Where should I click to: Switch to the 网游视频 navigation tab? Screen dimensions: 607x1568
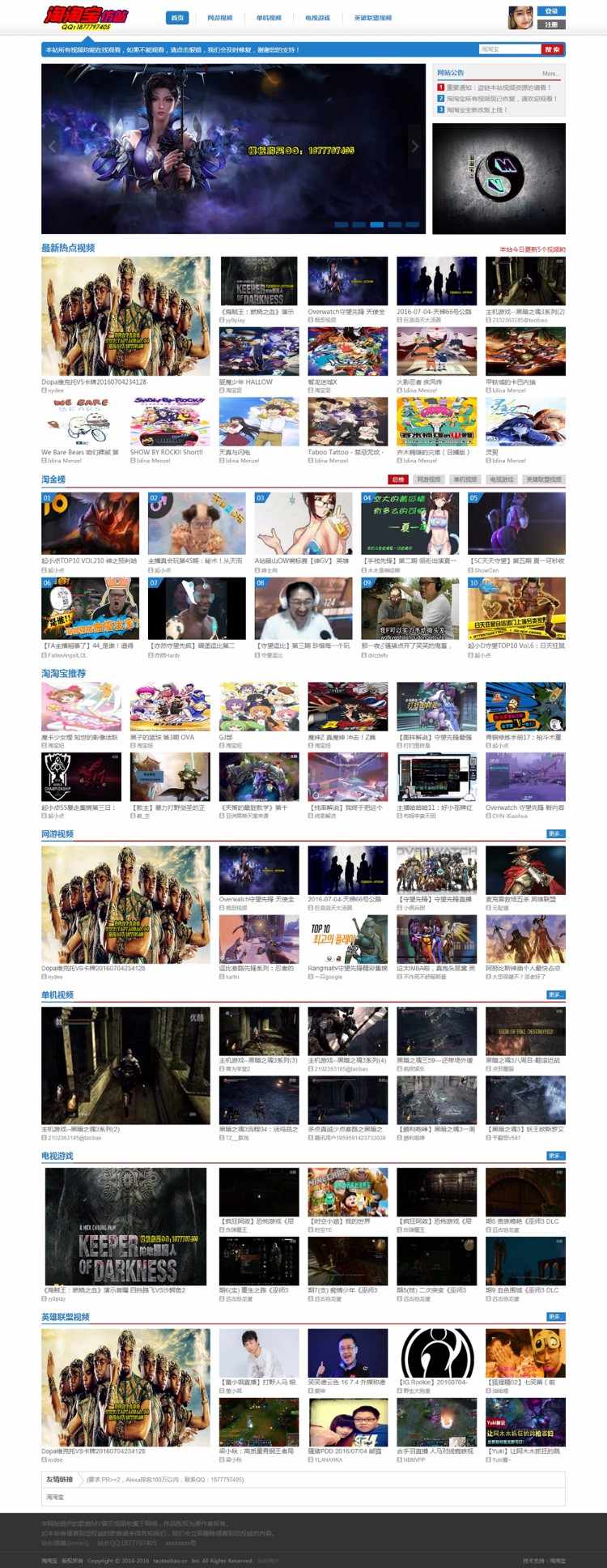(x=219, y=17)
